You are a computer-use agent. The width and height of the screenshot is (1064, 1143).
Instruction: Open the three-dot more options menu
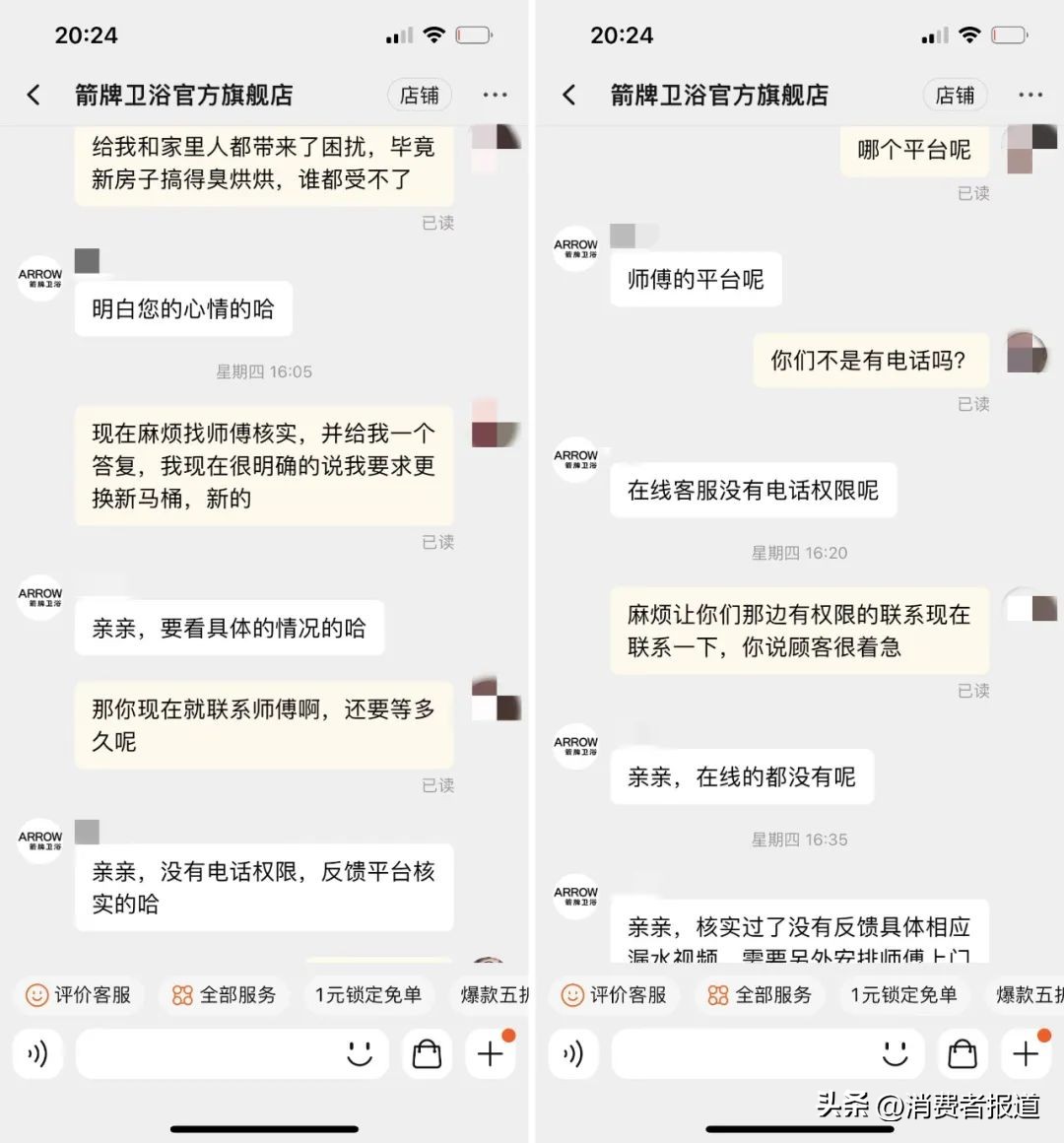pyautogui.click(x=495, y=95)
